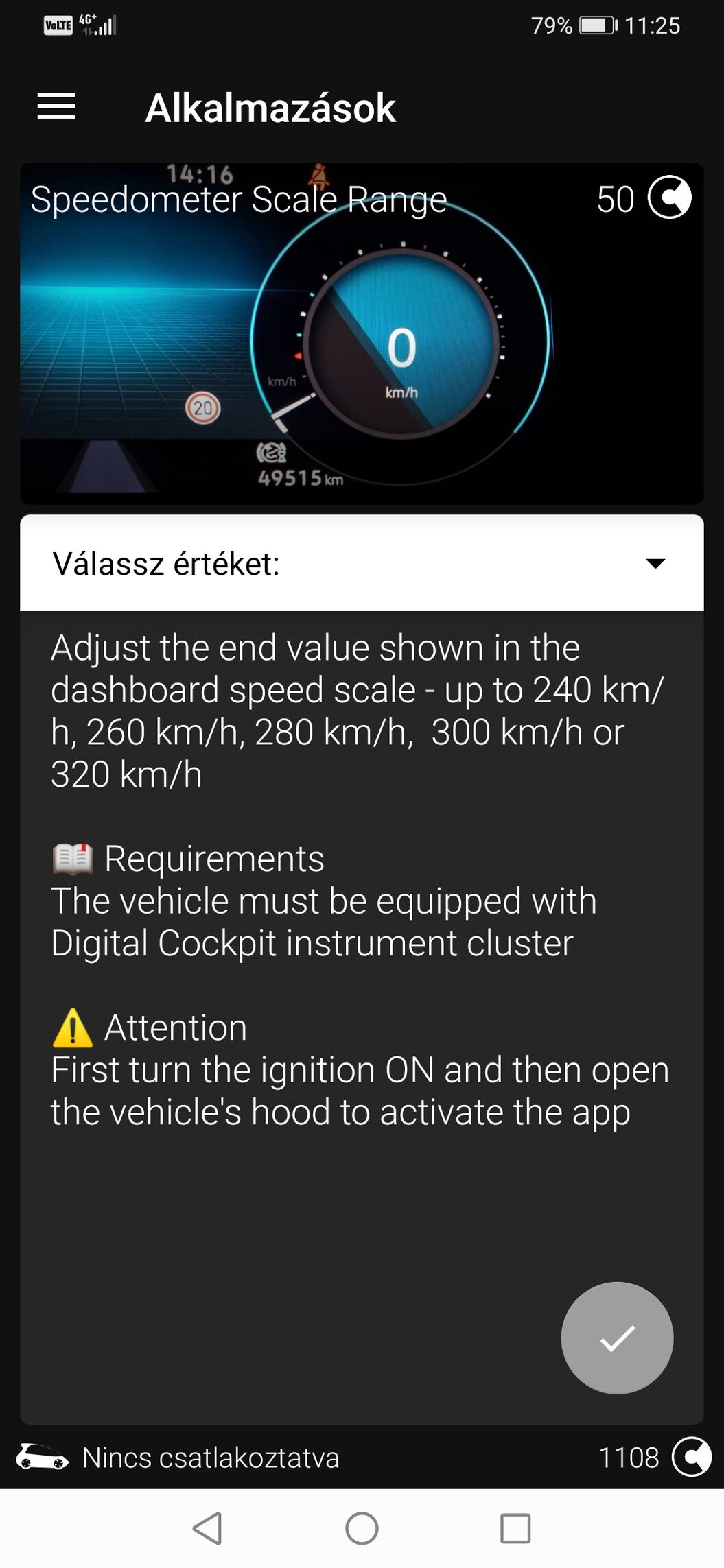Viewport: 724px width, 1568px height.
Task: Confirm with the checkmark floating button
Action: coord(617,1338)
